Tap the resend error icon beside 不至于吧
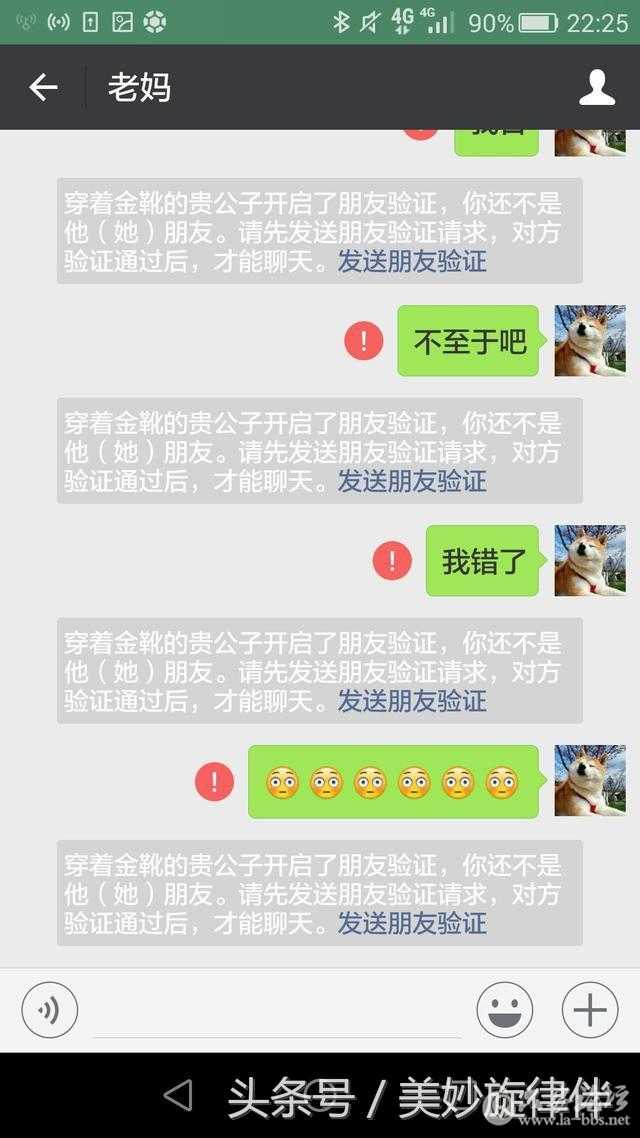Screen dimensions: 640x1138 364,341
